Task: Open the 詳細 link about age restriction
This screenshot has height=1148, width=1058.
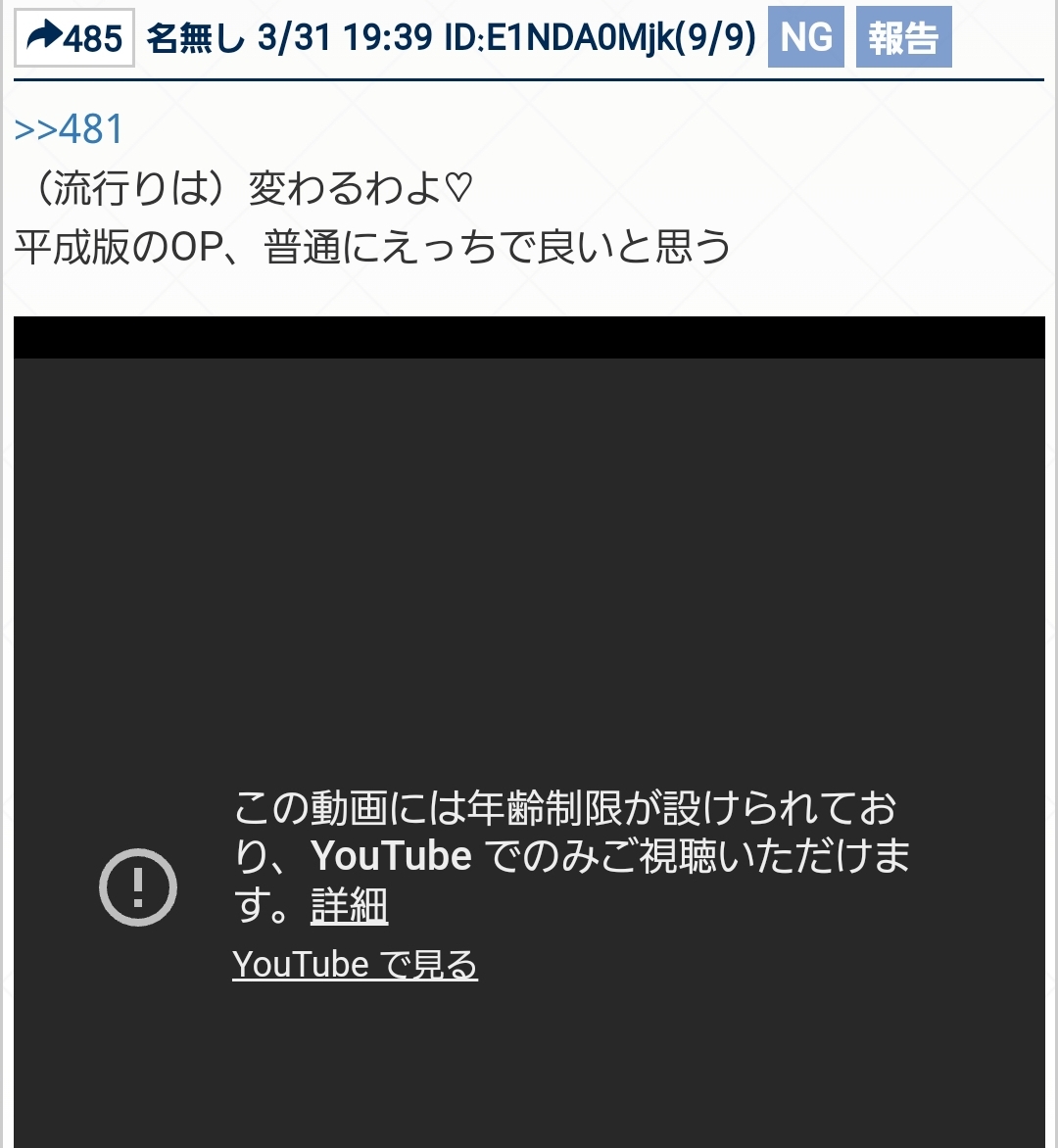Action: coord(349,906)
